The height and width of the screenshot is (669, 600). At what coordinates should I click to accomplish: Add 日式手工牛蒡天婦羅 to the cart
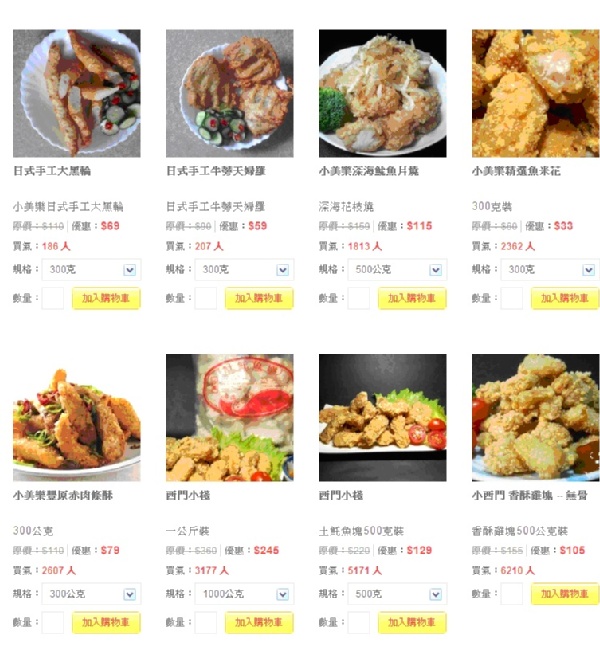click(259, 298)
